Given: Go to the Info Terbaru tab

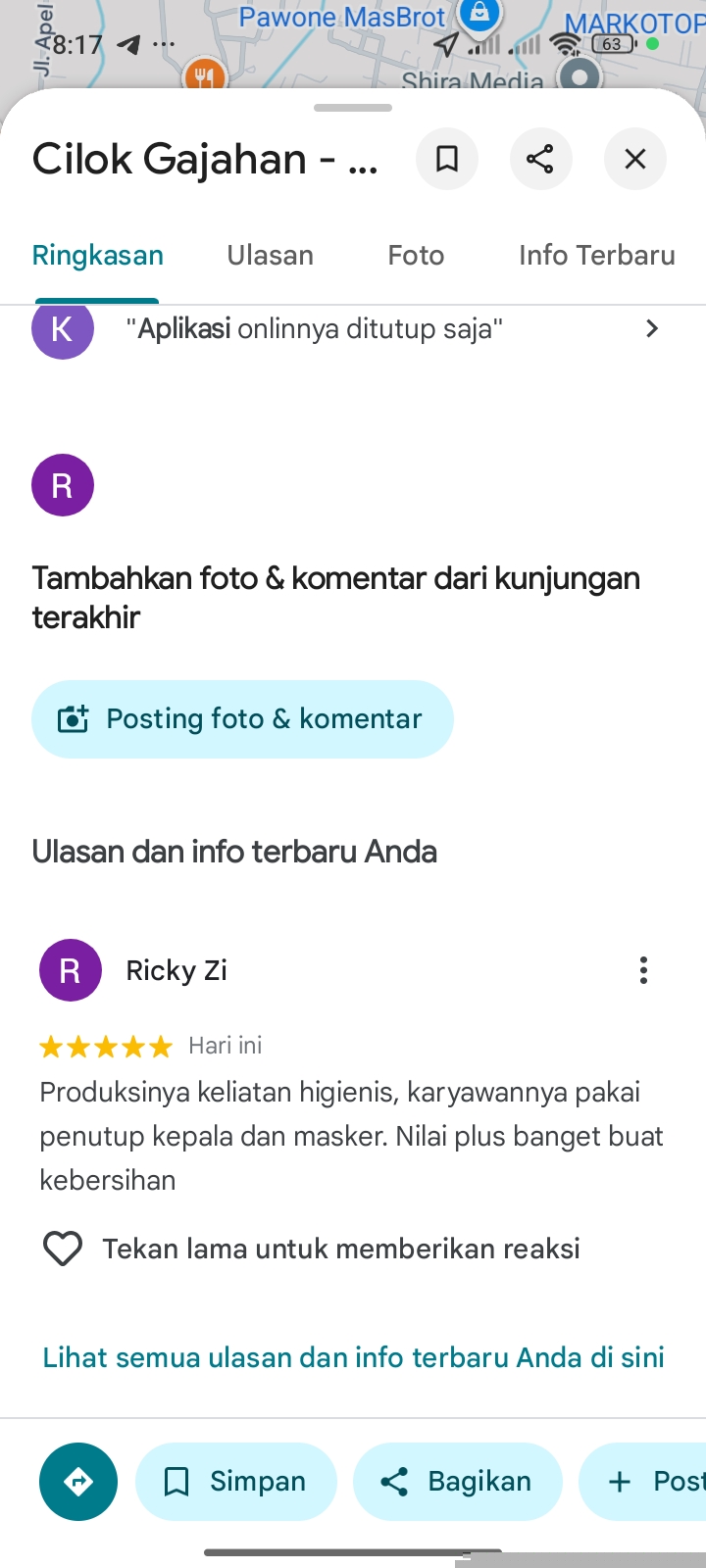Looking at the screenshot, I should pos(596,256).
